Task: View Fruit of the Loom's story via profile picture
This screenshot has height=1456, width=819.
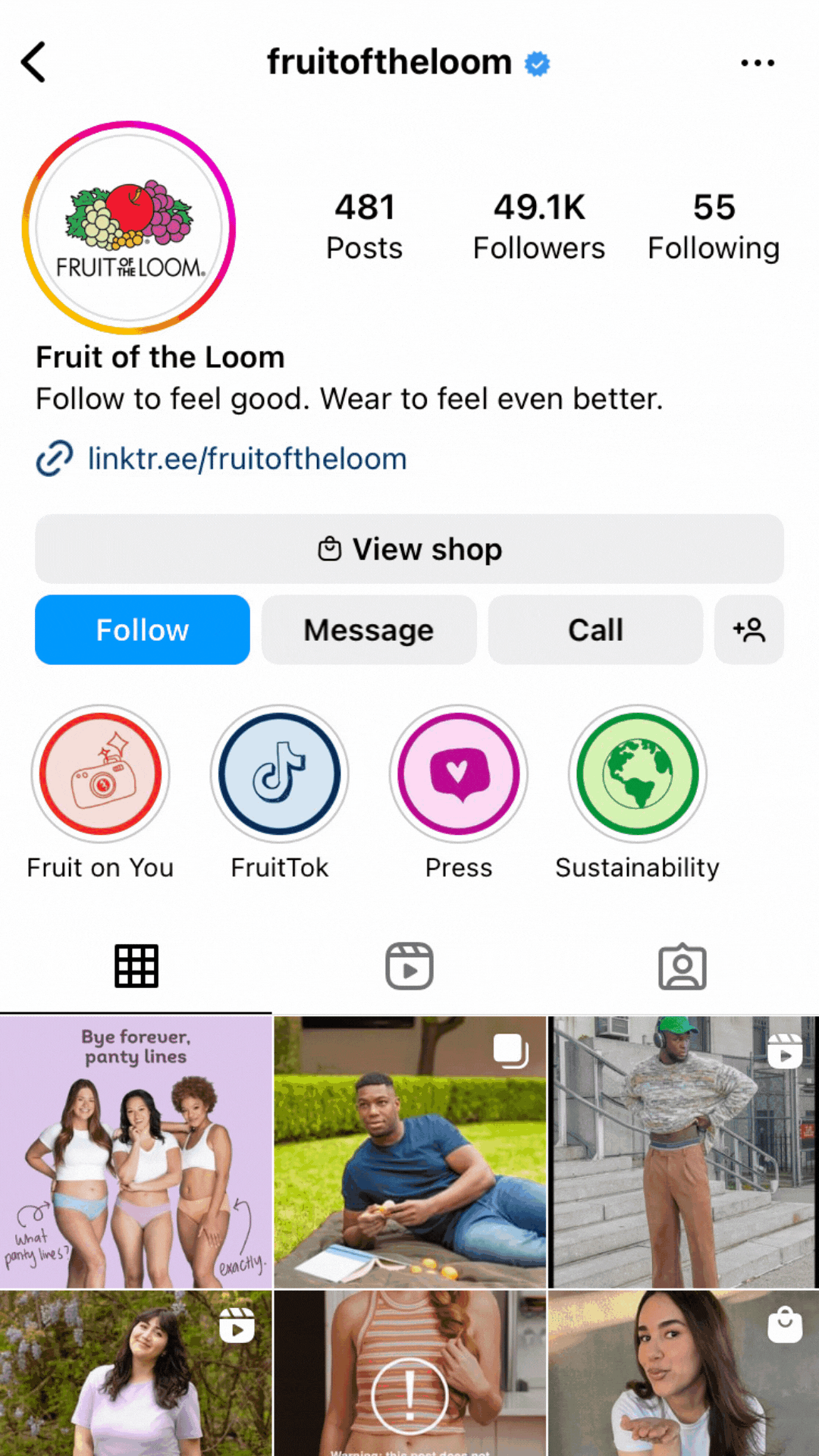Action: (x=129, y=227)
